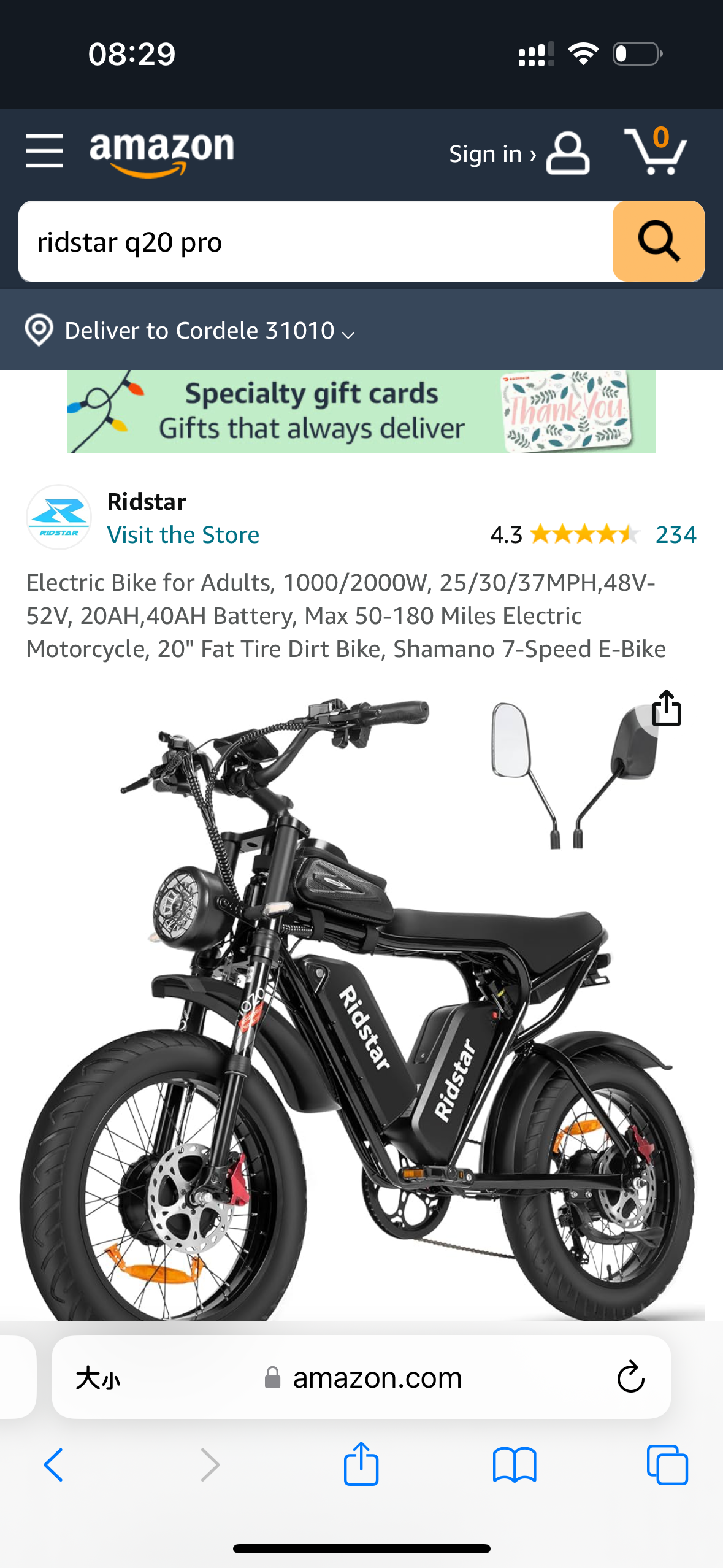Open the Amazon hamburger menu

pyautogui.click(x=44, y=151)
